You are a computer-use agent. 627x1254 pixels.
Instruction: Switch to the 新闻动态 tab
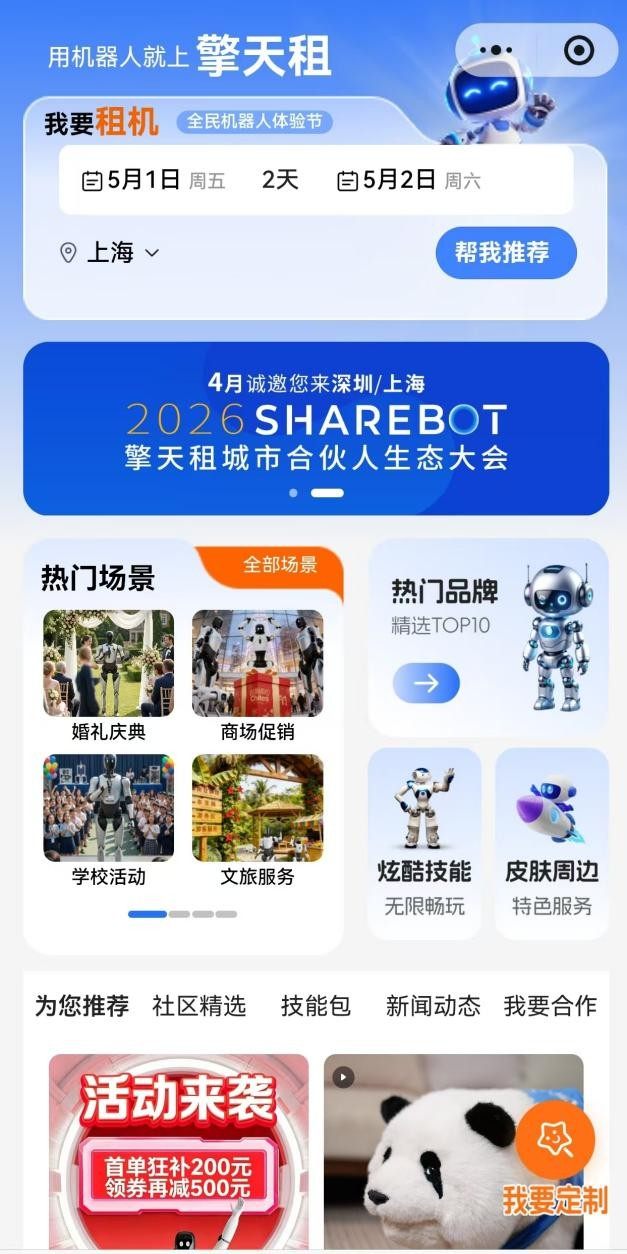433,1006
